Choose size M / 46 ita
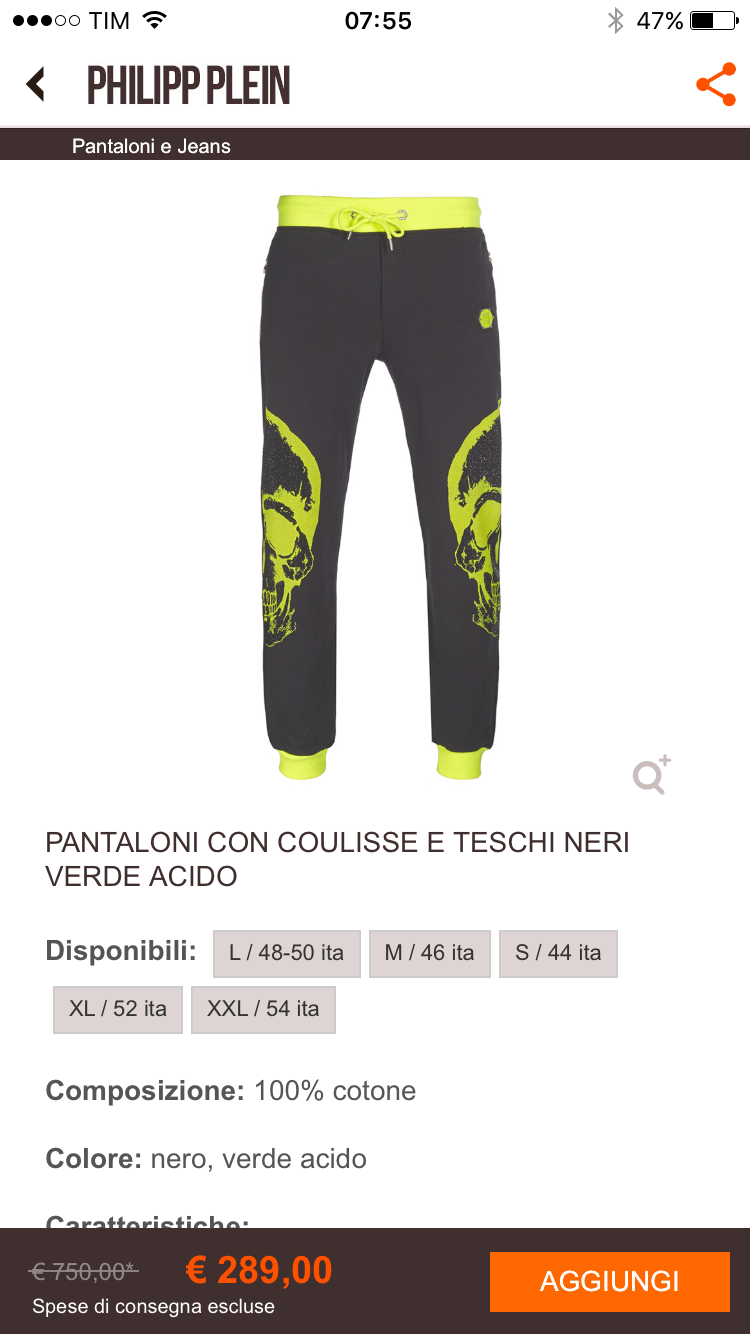This screenshot has height=1334, width=750. [429, 953]
